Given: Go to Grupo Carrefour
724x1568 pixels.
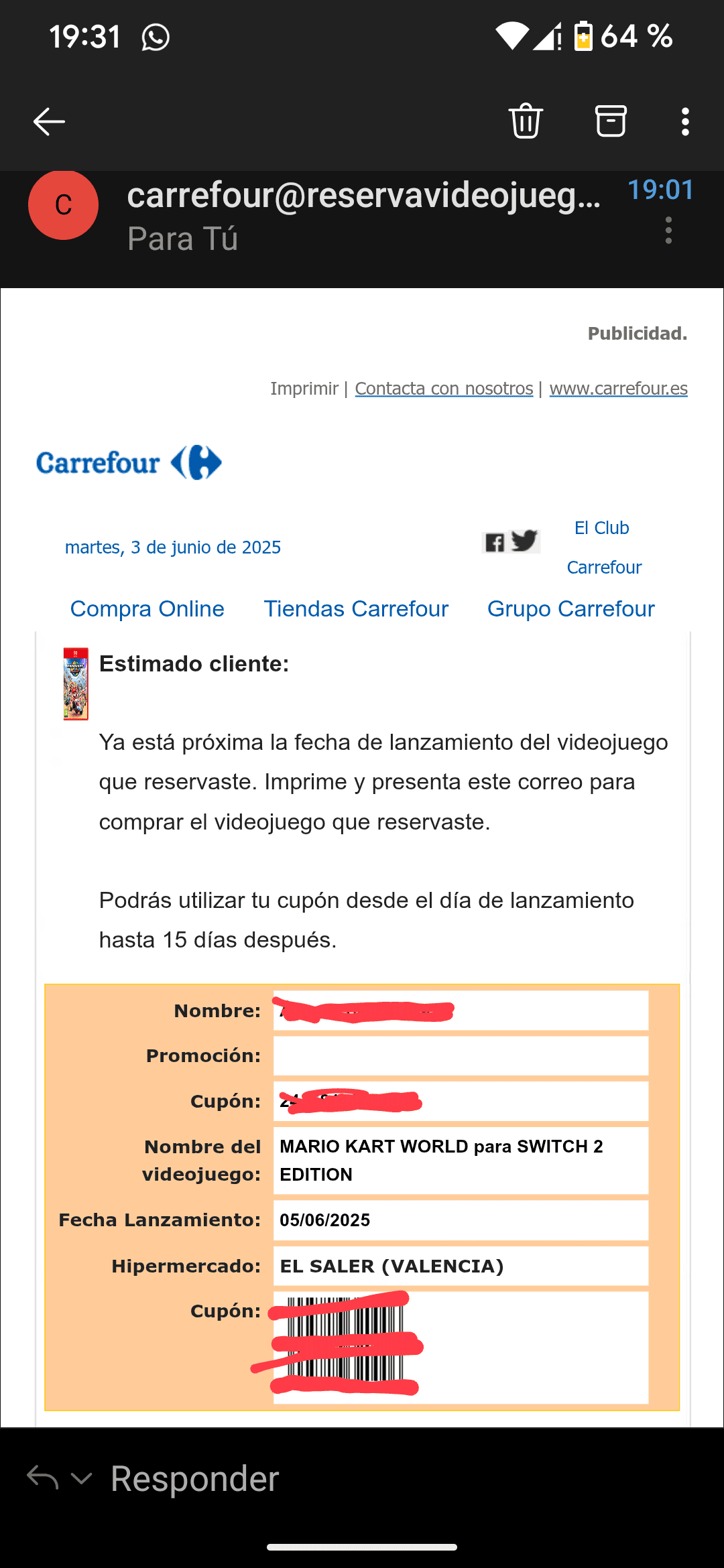Looking at the screenshot, I should pos(570,608).
